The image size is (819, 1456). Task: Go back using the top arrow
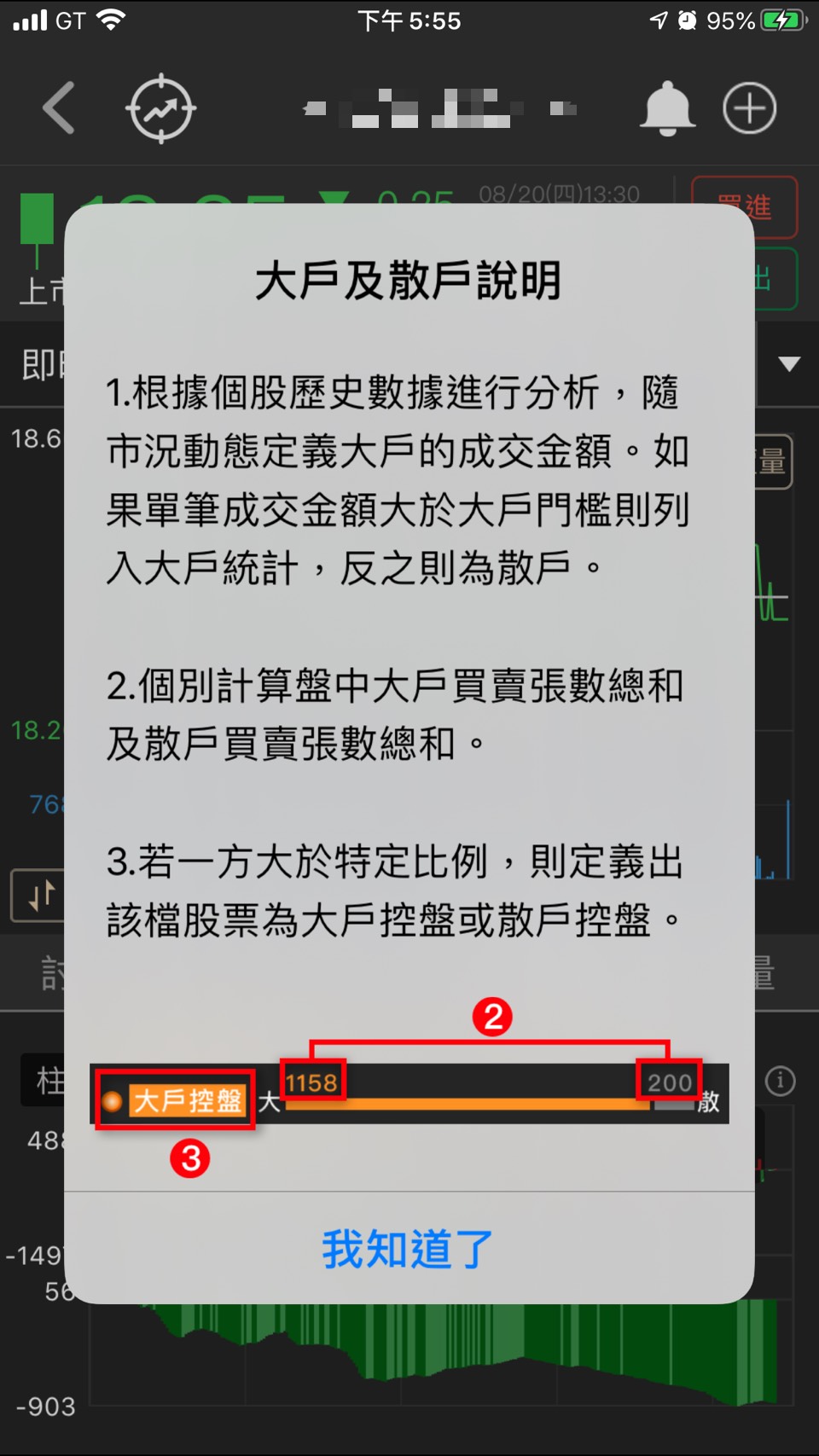click(60, 108)
